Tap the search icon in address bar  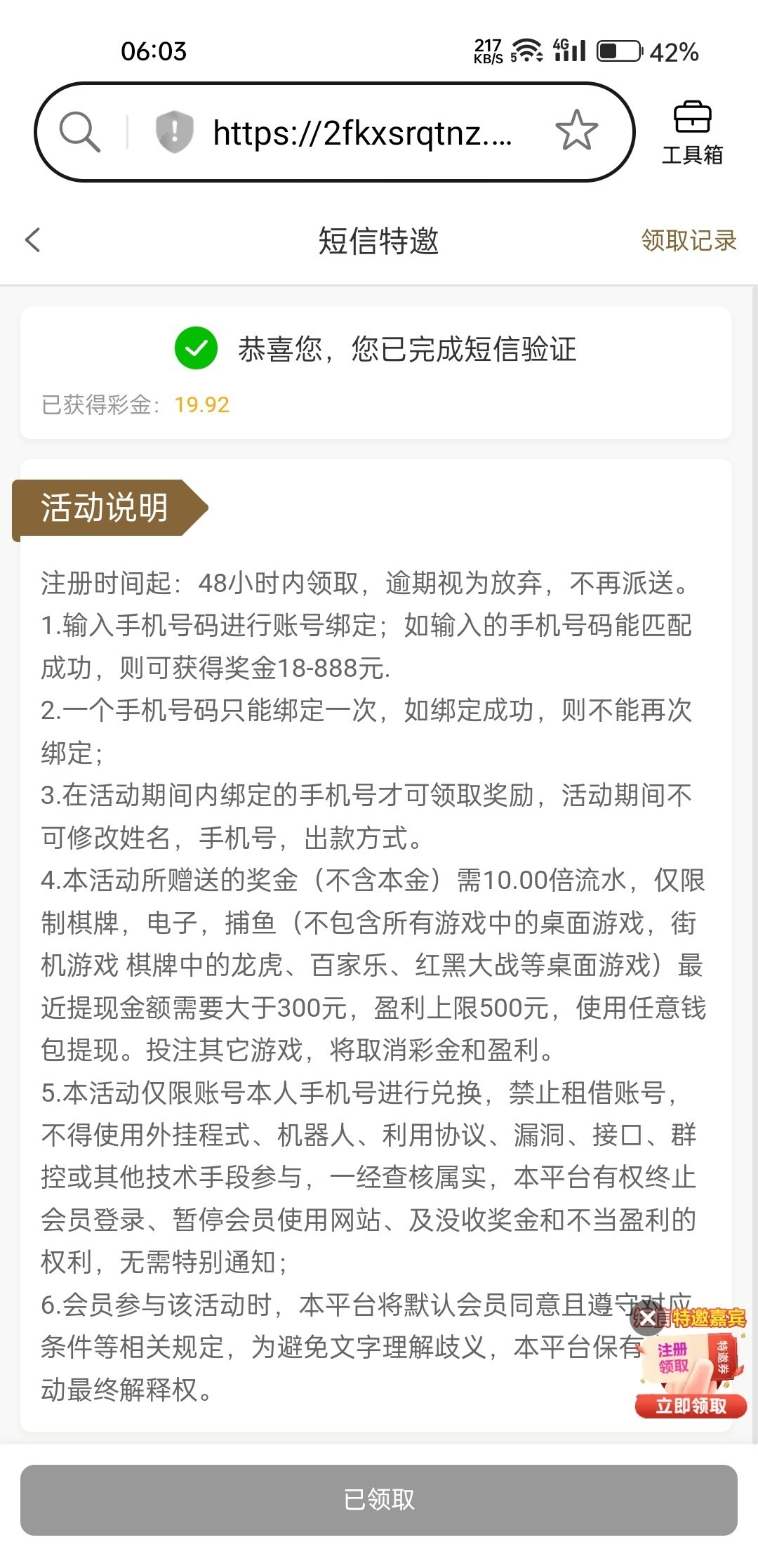pos(79,131)
